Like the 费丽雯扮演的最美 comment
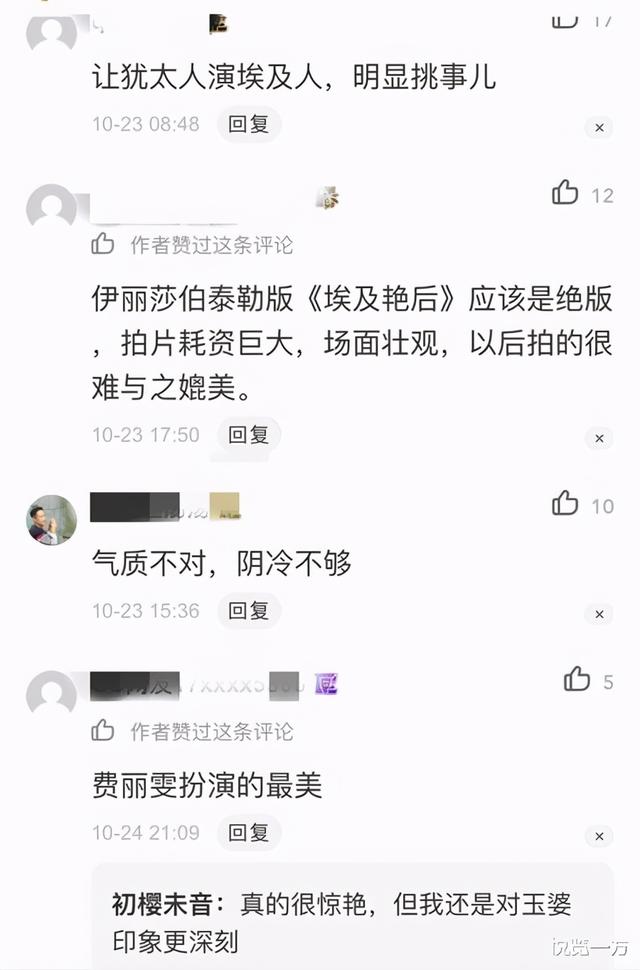This screenshot has width=640, height=970. [578, 680]
